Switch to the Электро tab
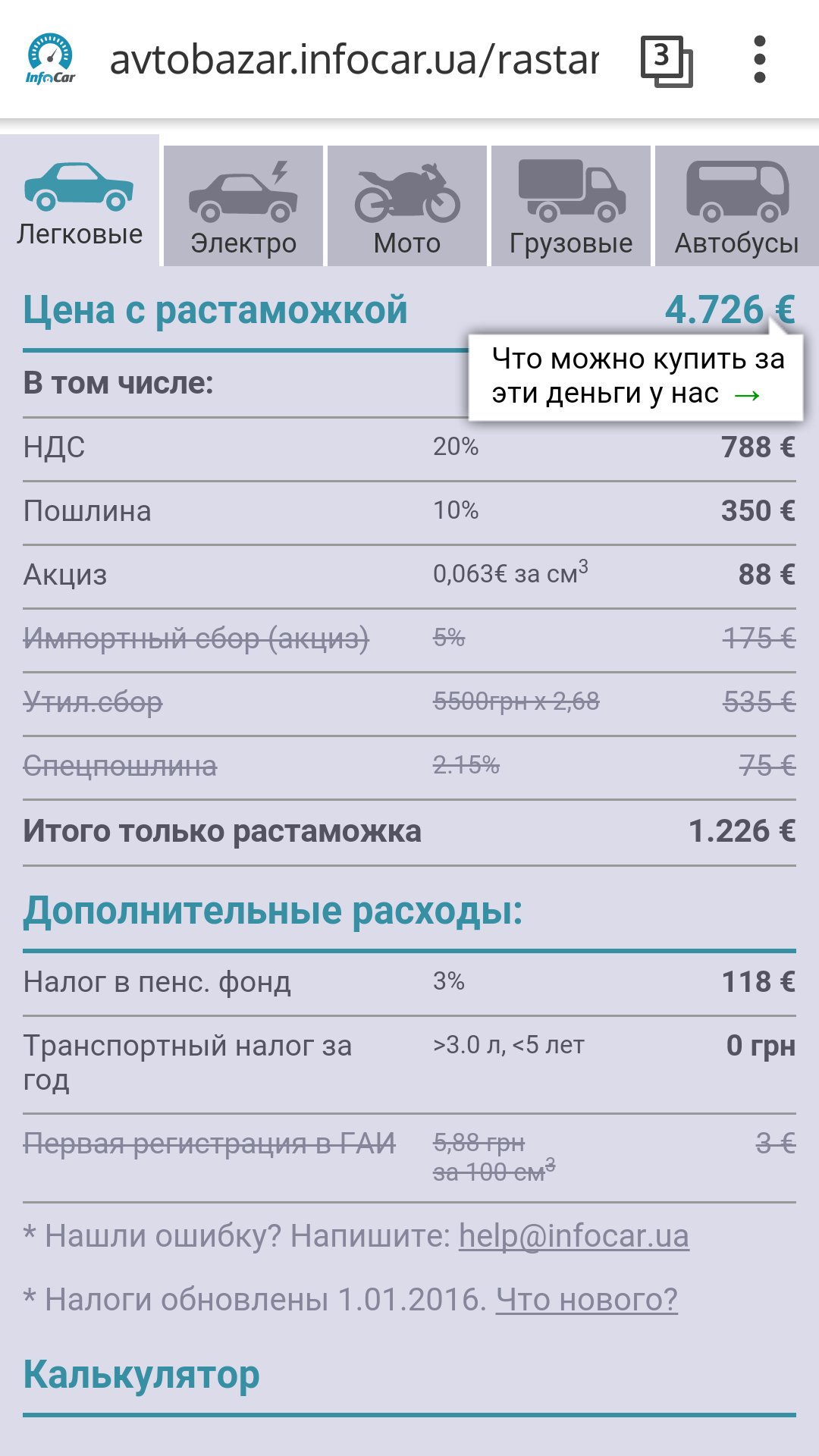Image resolution: width=819 pixels, height=1456 pixels. (x=243, y=207)
